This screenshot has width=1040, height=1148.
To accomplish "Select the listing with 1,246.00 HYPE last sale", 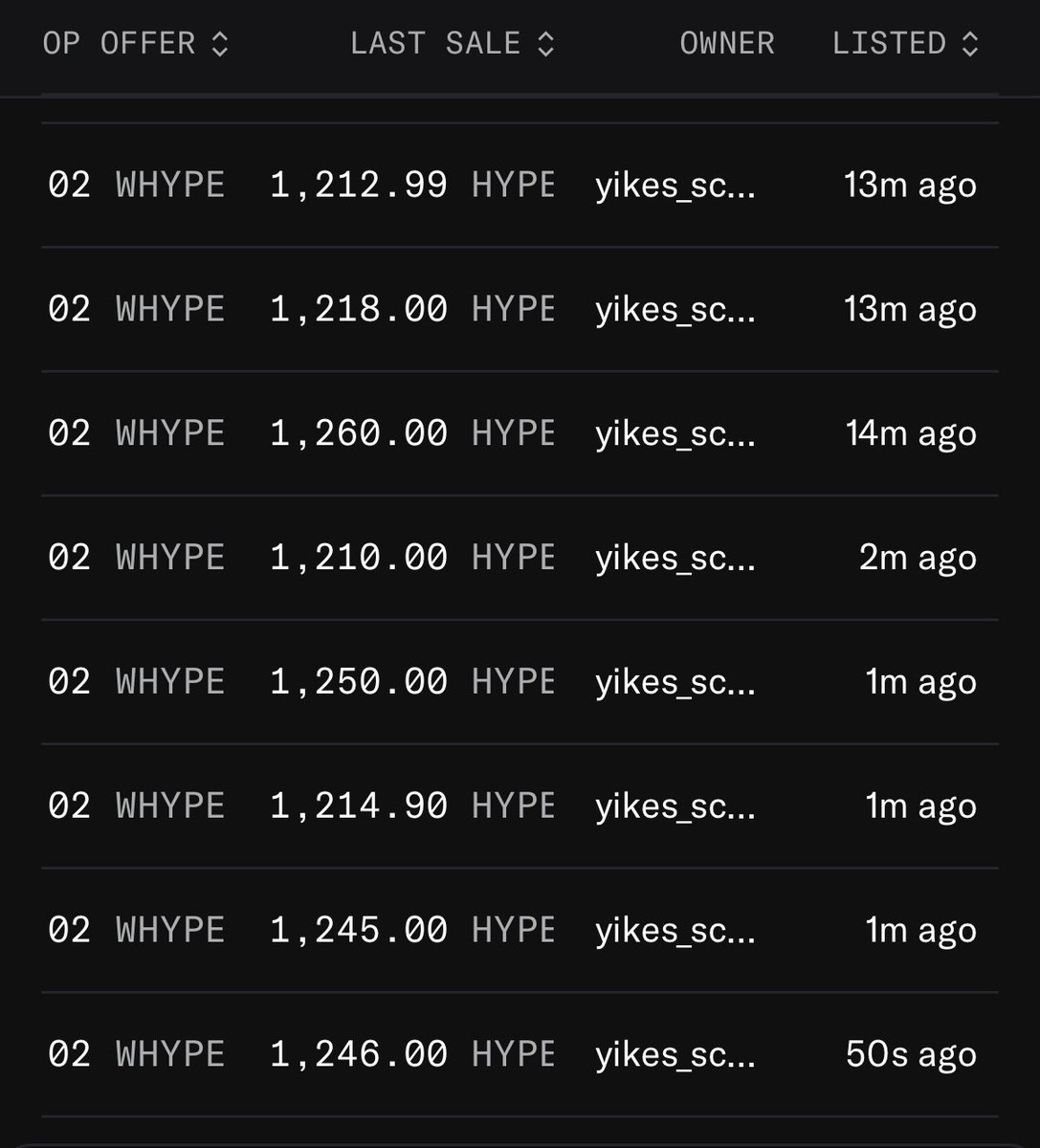I will 358,1055.
